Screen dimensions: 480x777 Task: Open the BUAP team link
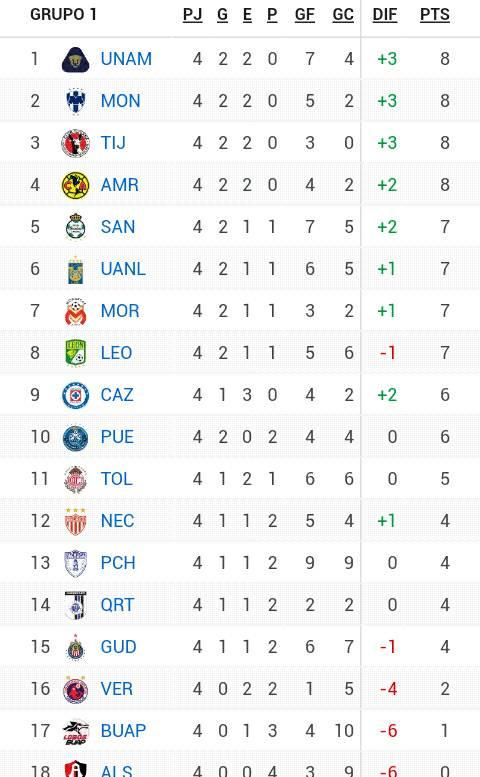click(x=123, y=731)
